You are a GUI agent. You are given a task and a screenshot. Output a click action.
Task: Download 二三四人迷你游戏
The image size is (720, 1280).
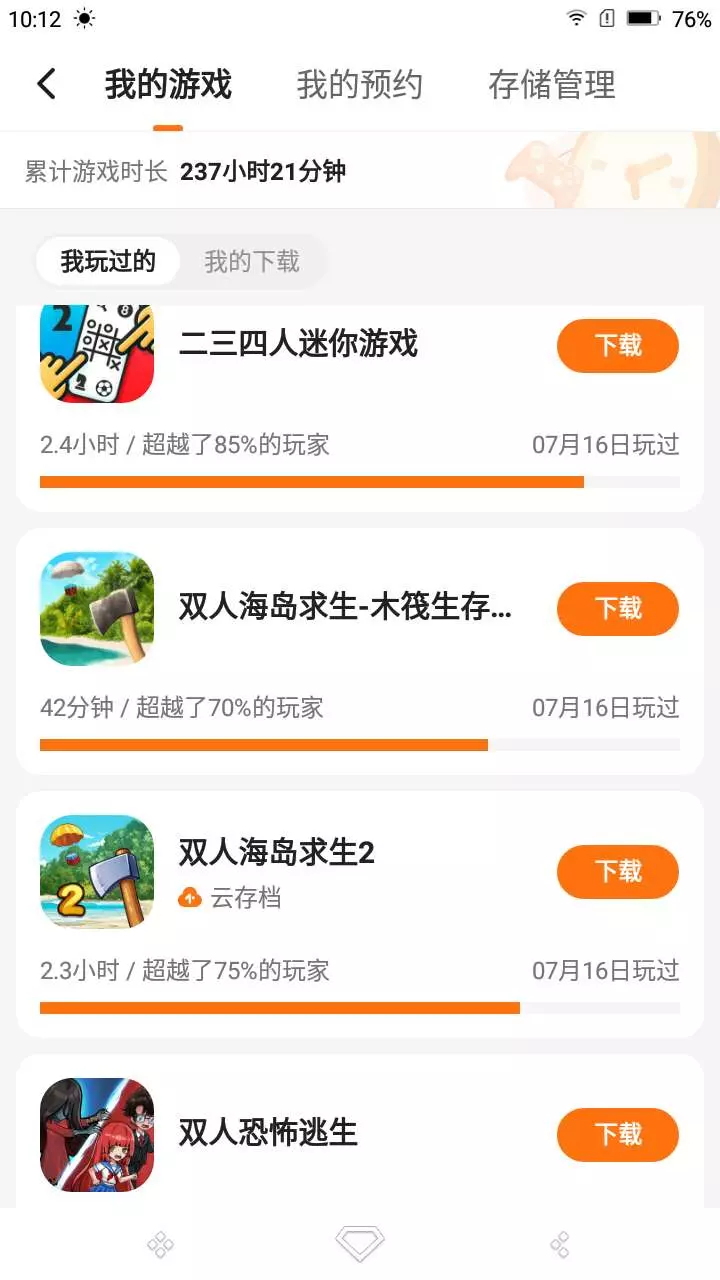617,346
